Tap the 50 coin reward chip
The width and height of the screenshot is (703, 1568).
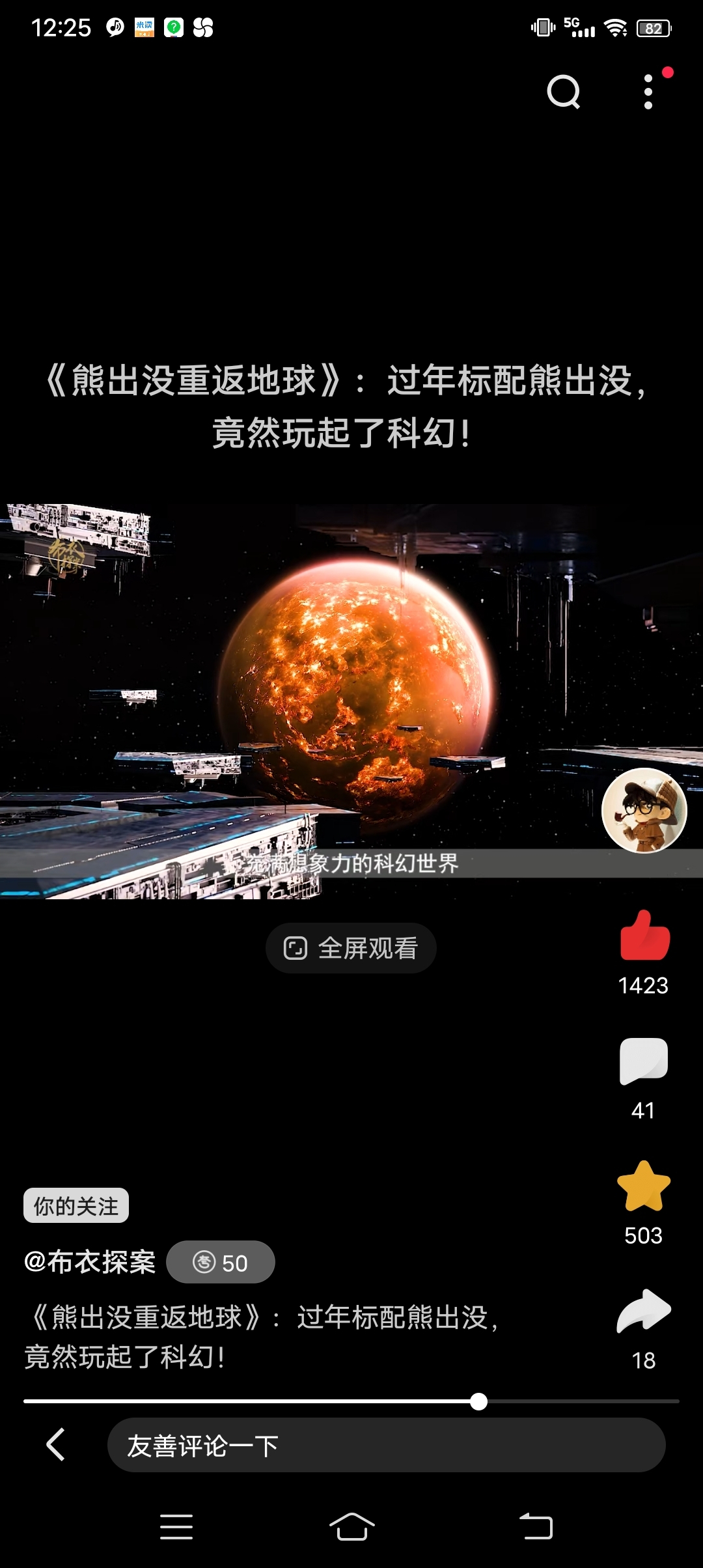pyautogui.click(x=221, y=1262)
